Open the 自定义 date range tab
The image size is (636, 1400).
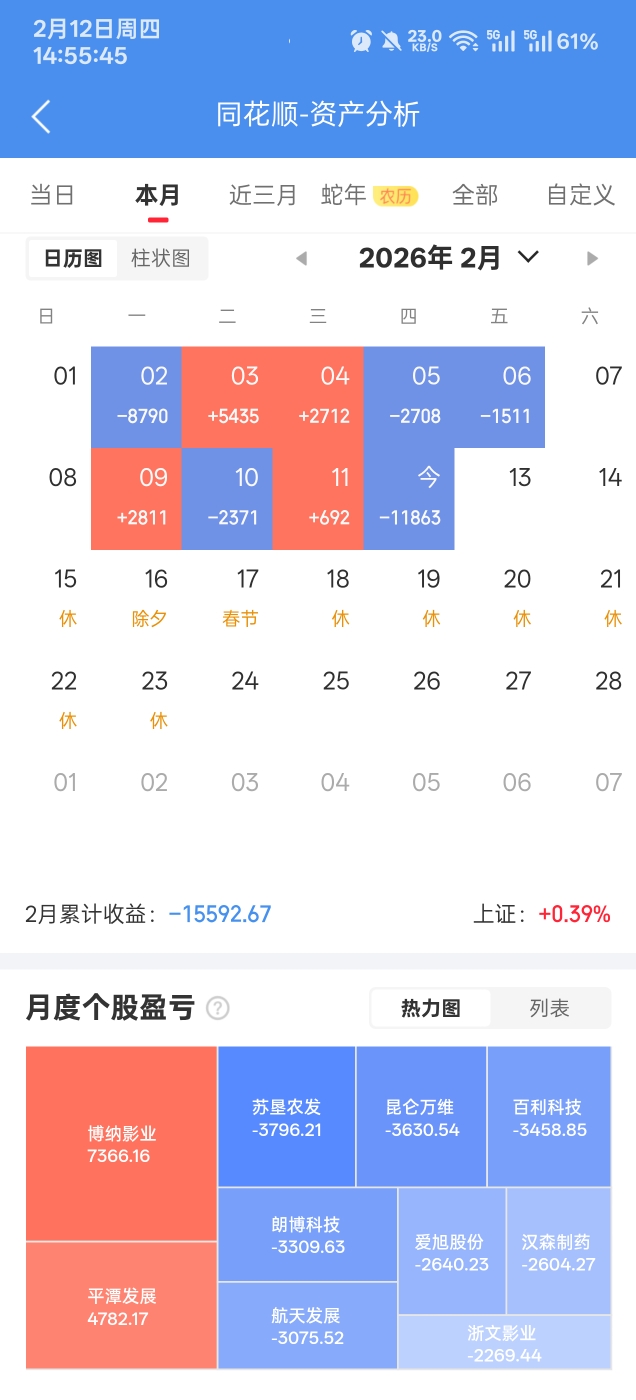coord(580,195)
